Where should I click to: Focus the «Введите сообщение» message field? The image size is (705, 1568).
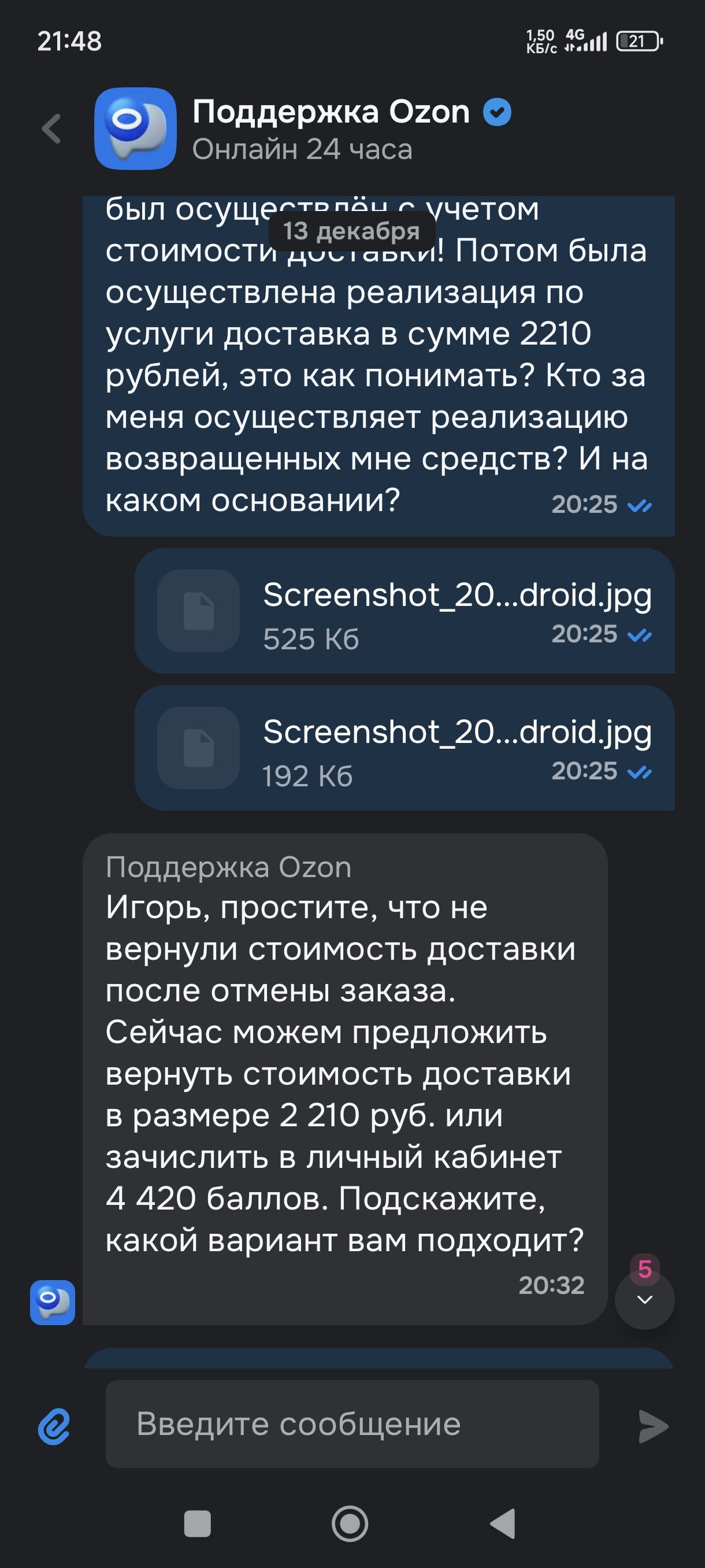coord(352,1423)
